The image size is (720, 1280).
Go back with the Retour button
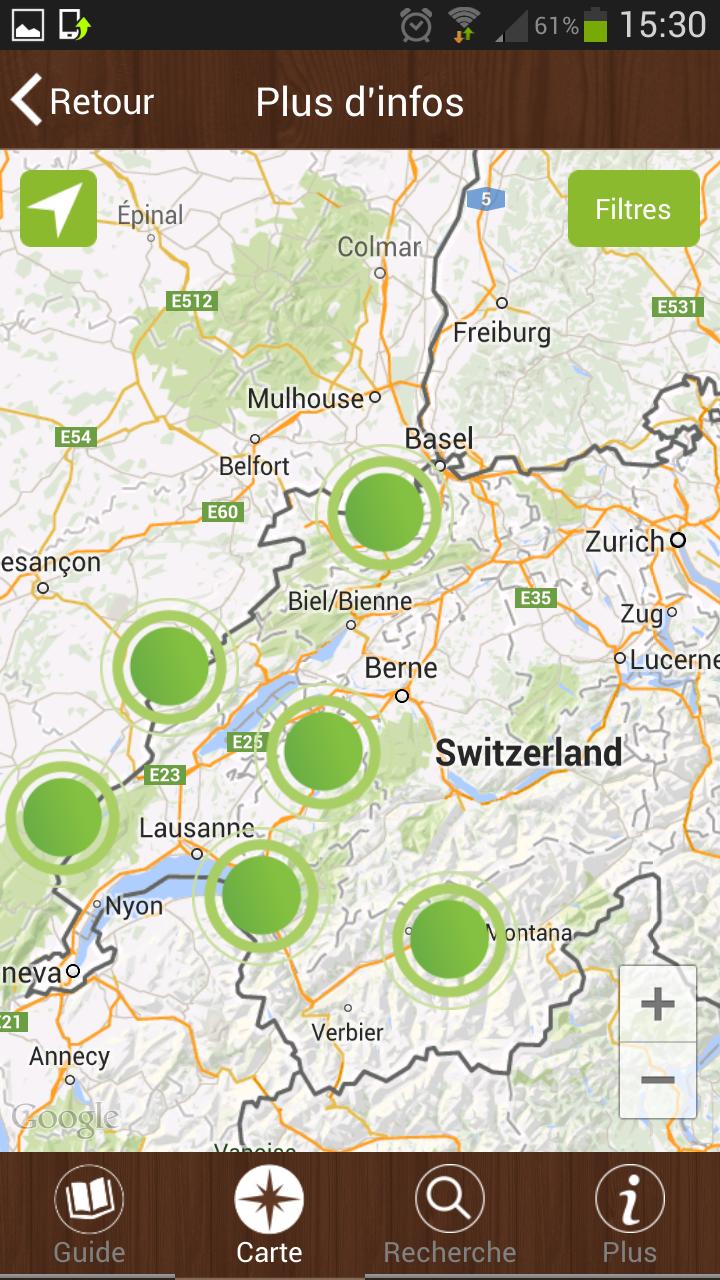[82, 102]
